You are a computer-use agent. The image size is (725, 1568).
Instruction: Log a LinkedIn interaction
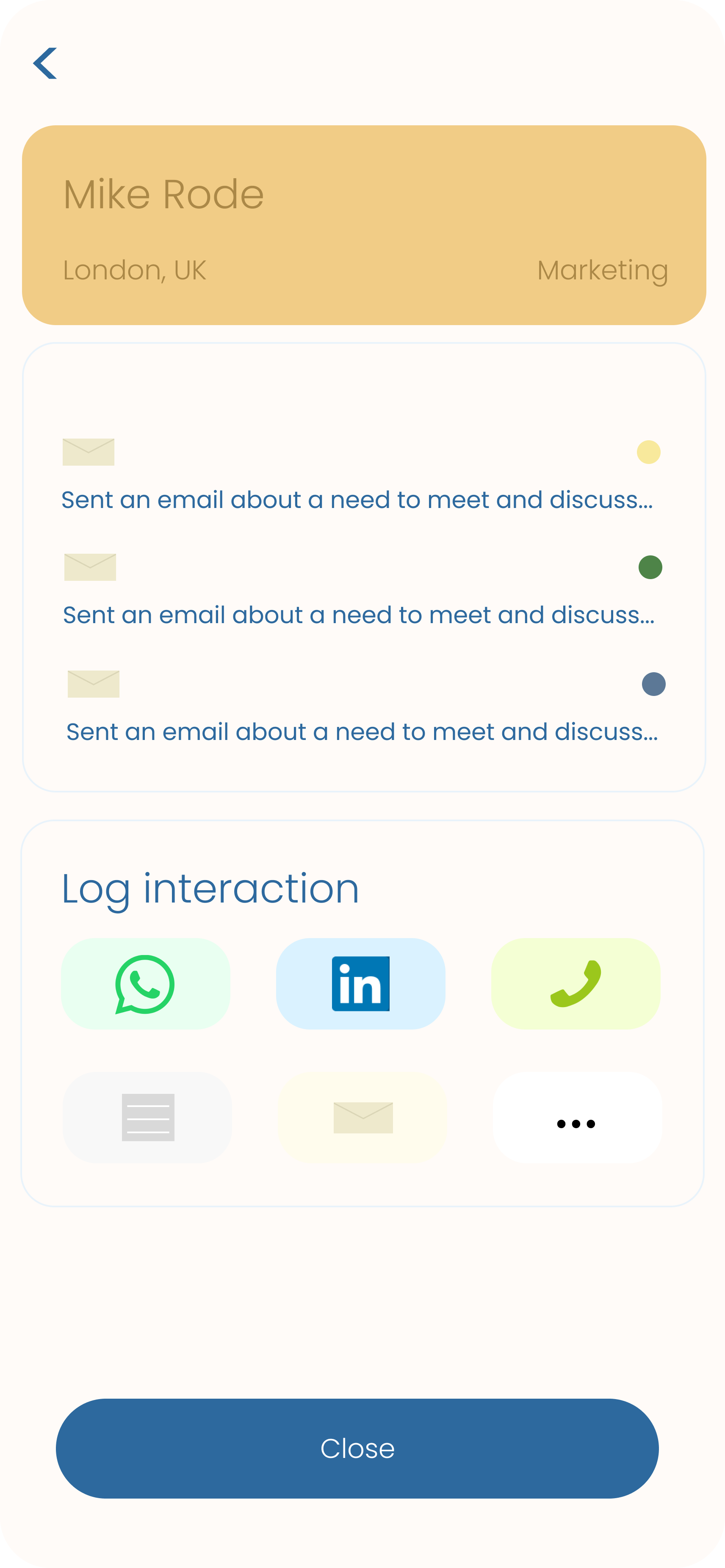click(x=360, y=984)
